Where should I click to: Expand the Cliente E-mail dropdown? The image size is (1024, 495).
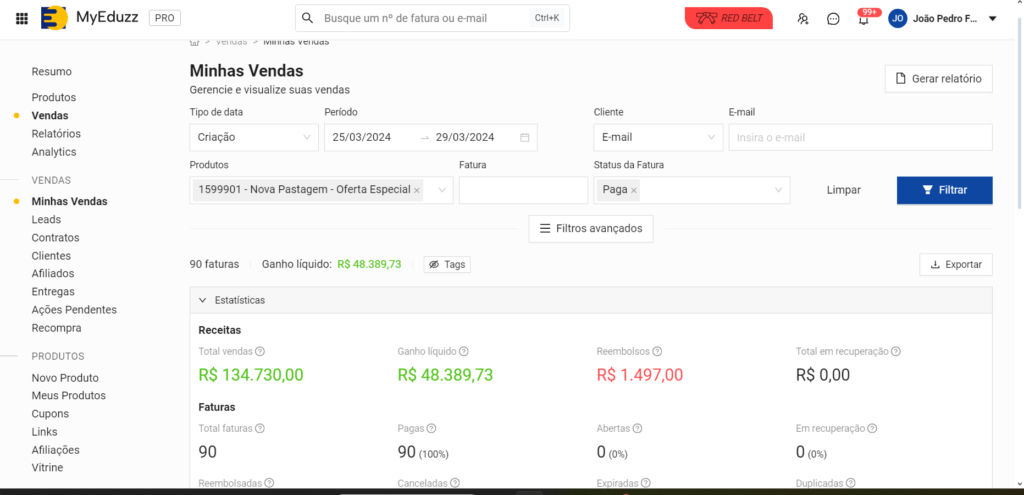tap(657, 137)
